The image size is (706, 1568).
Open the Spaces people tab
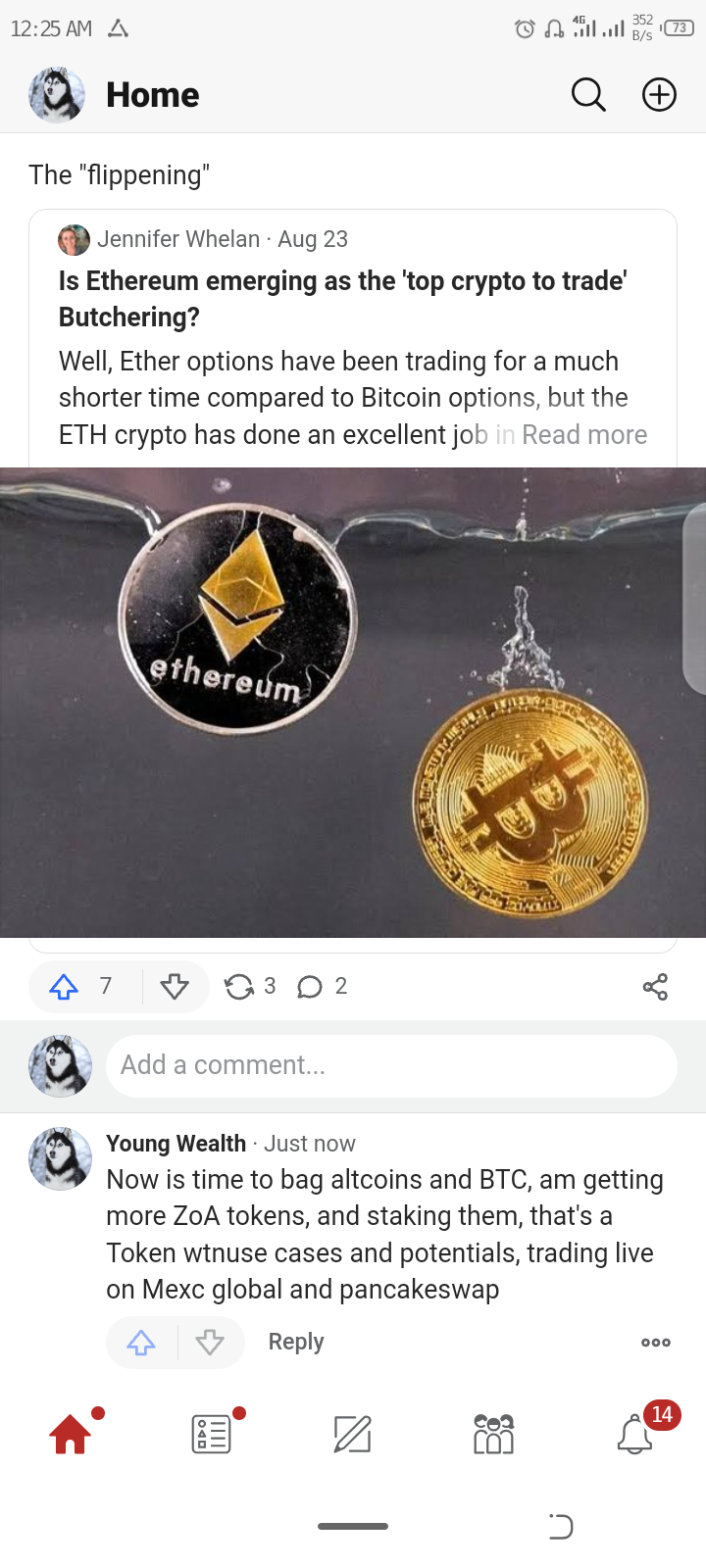click(x=493, y=1435)
